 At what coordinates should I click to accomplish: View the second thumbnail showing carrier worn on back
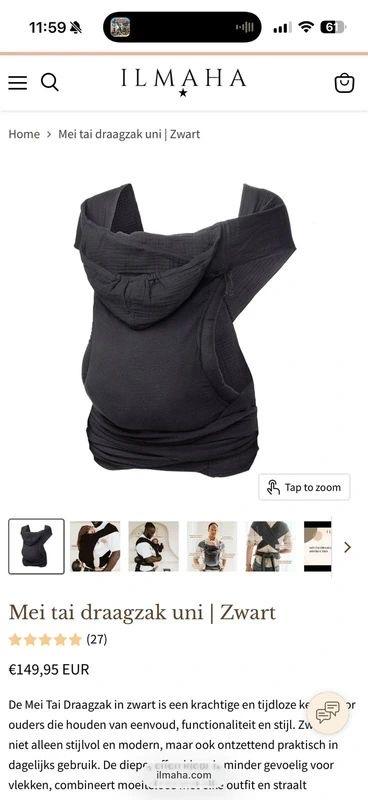pyautogui.click(x=95, y=546)
